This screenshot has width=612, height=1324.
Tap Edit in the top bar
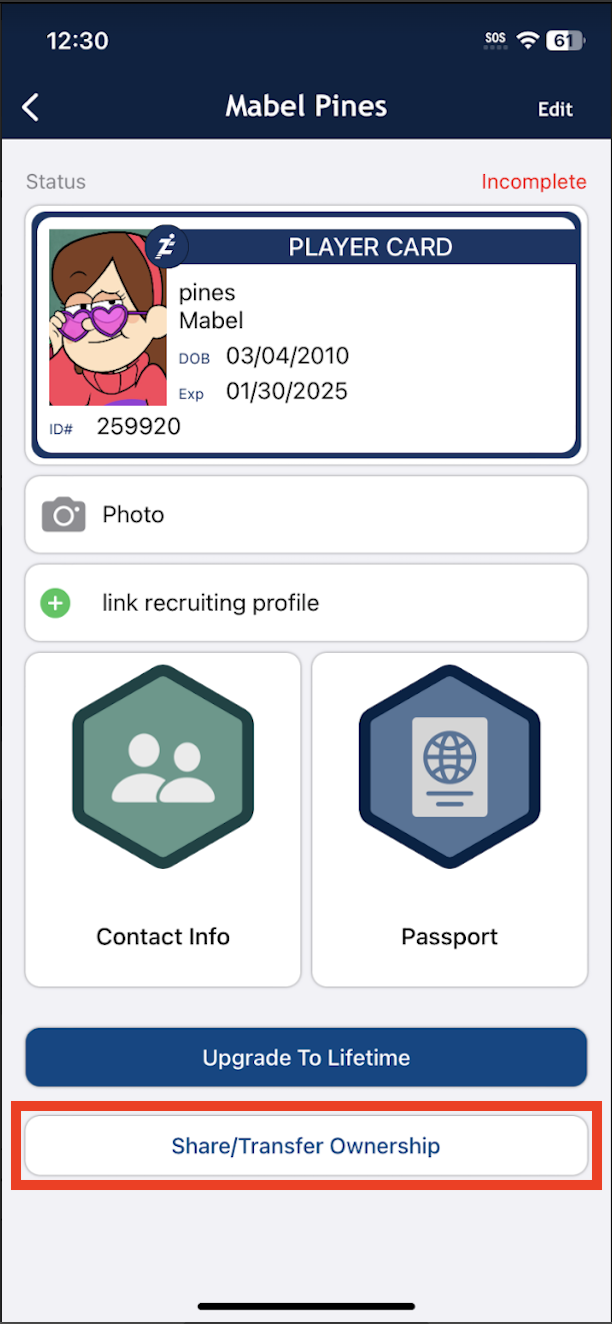pyautogui.click(x=555, y=109)
